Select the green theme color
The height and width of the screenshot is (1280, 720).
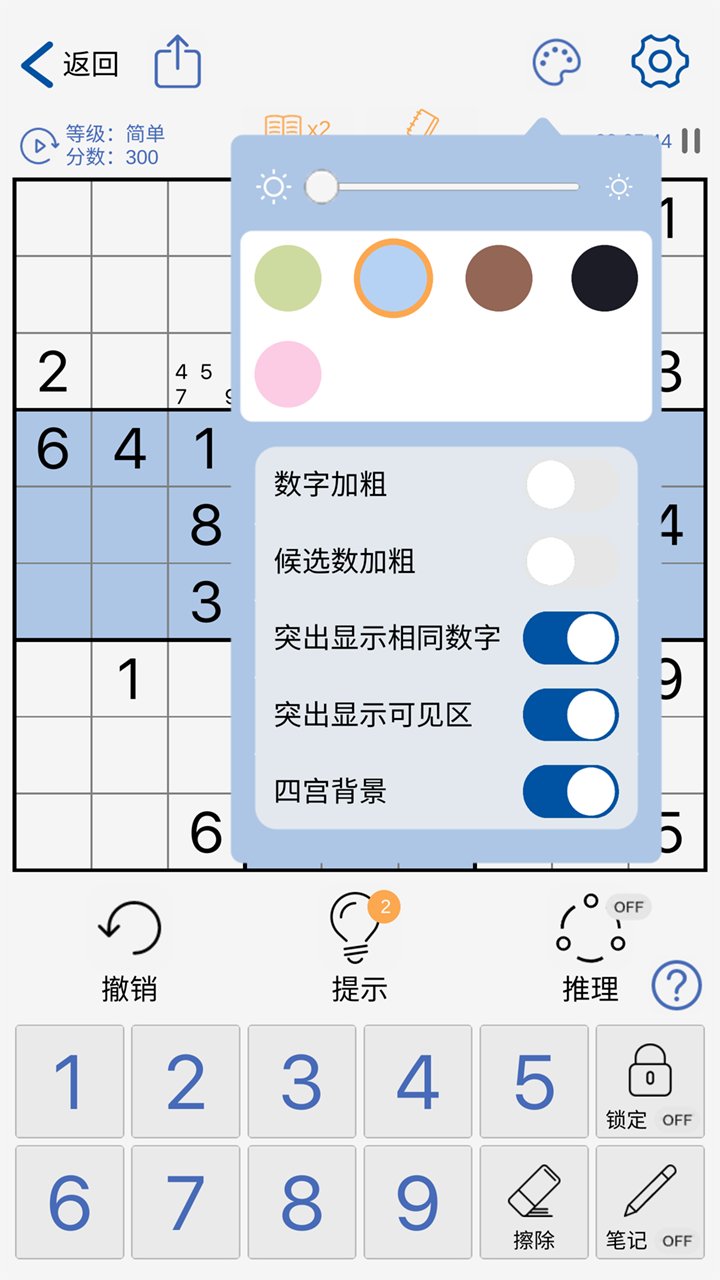coord(288,278)
